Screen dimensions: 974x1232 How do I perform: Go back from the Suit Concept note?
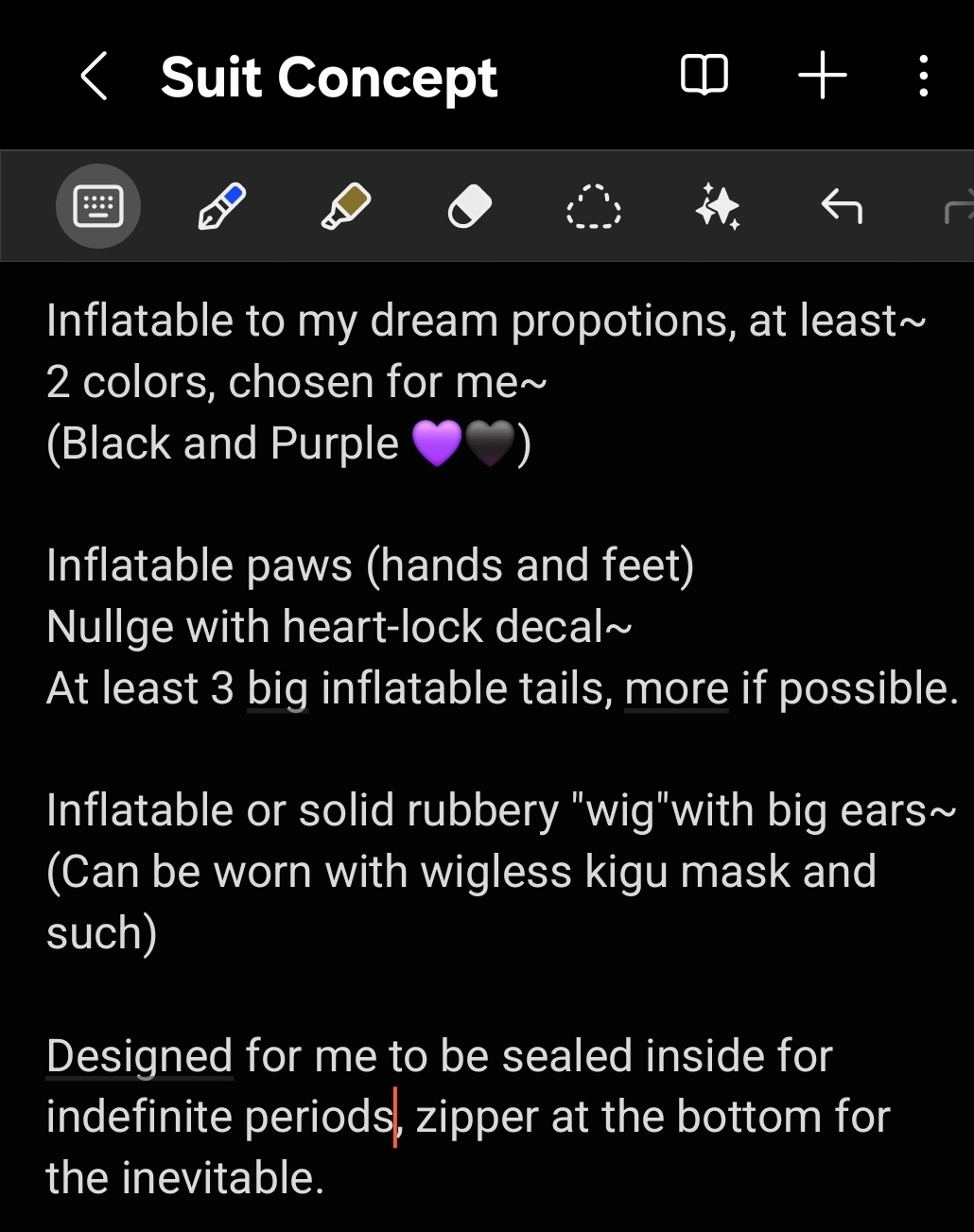[x=94, y=77]
